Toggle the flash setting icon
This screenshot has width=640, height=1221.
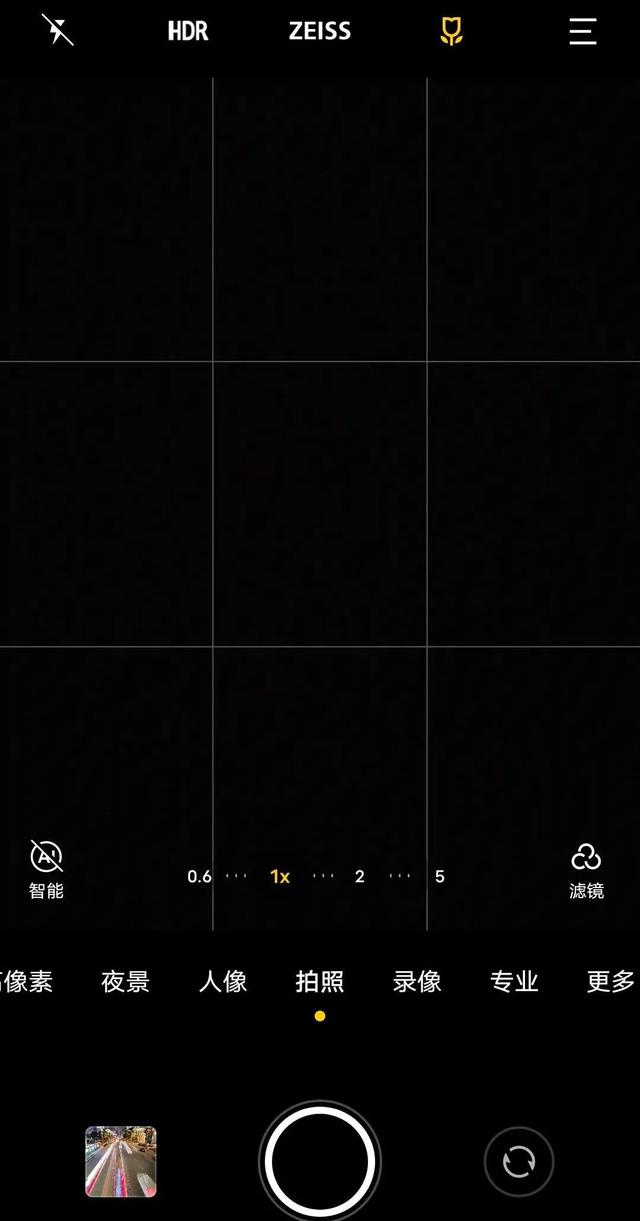pos(57,31)
